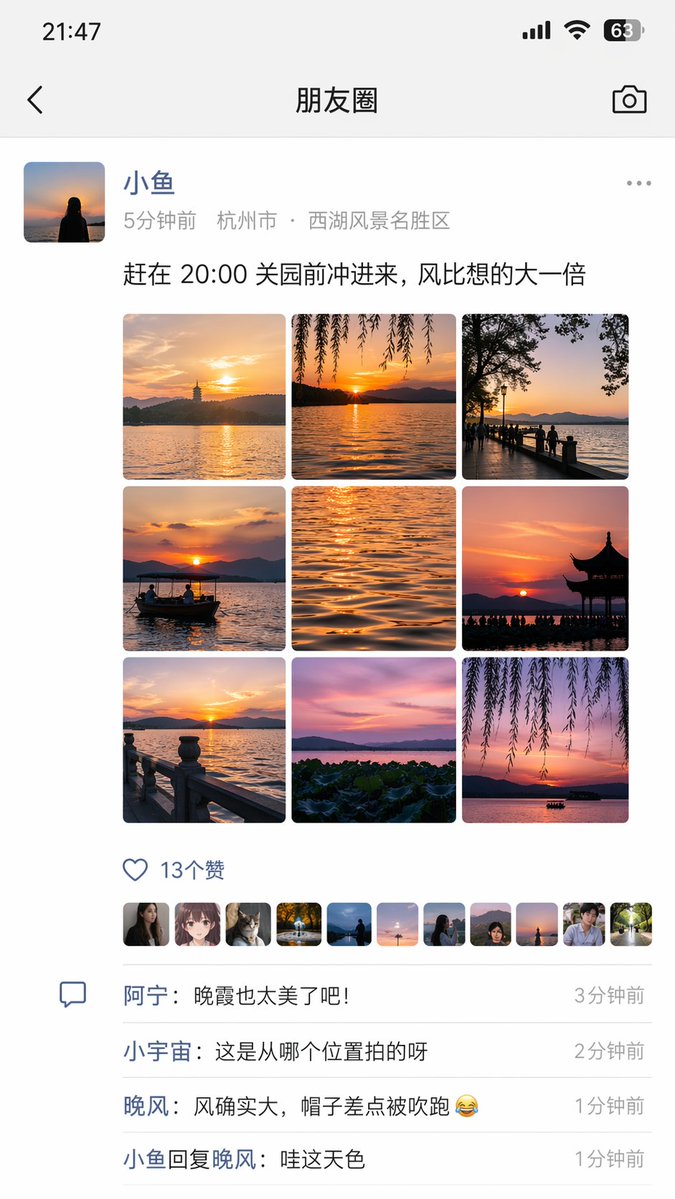Open 小宇宙's profile from the comment

point(156,1051)
